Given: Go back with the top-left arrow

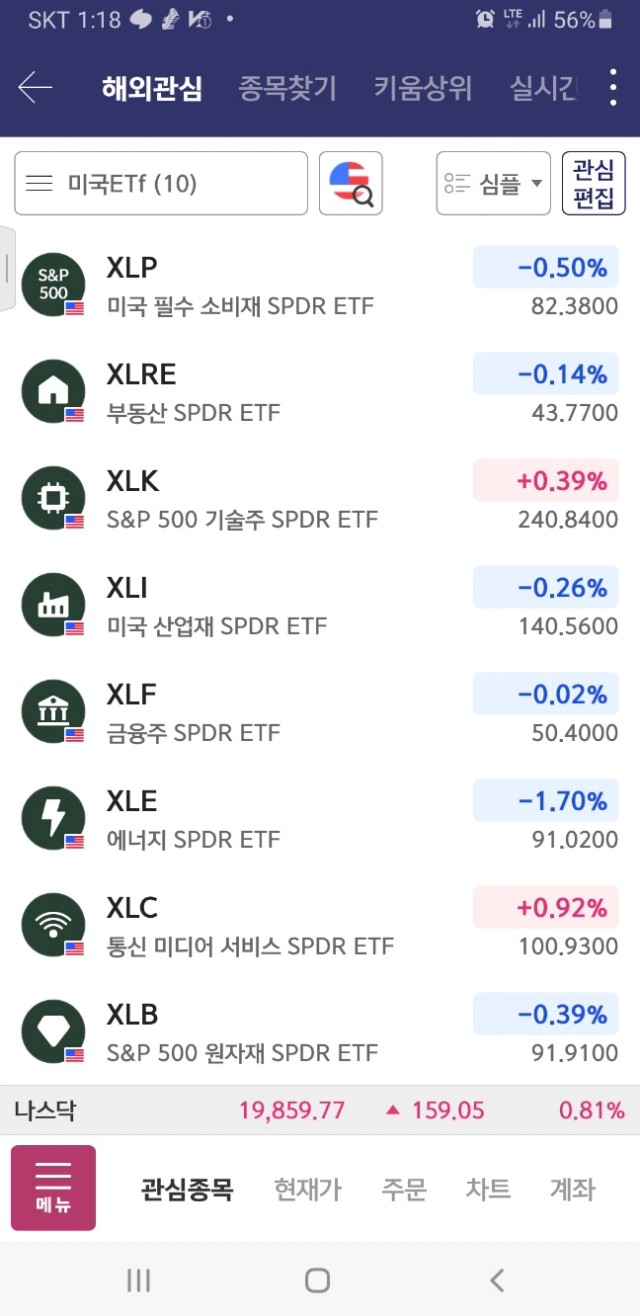Looking at the screenshot, I should [35, 88].
